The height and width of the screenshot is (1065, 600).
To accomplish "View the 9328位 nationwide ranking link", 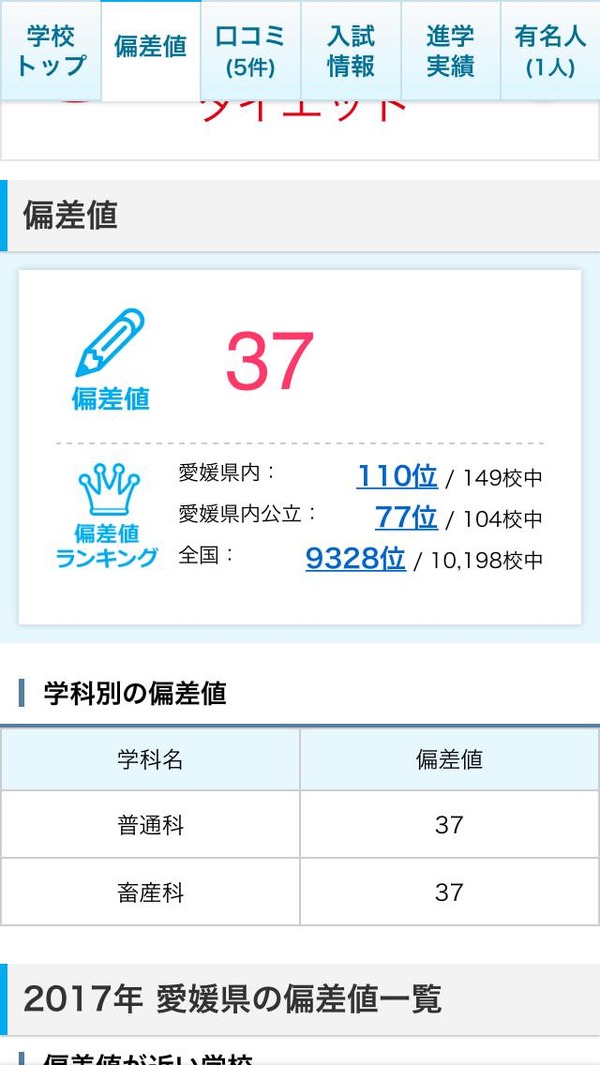I will pyautogui.click(x=355, y=558).
